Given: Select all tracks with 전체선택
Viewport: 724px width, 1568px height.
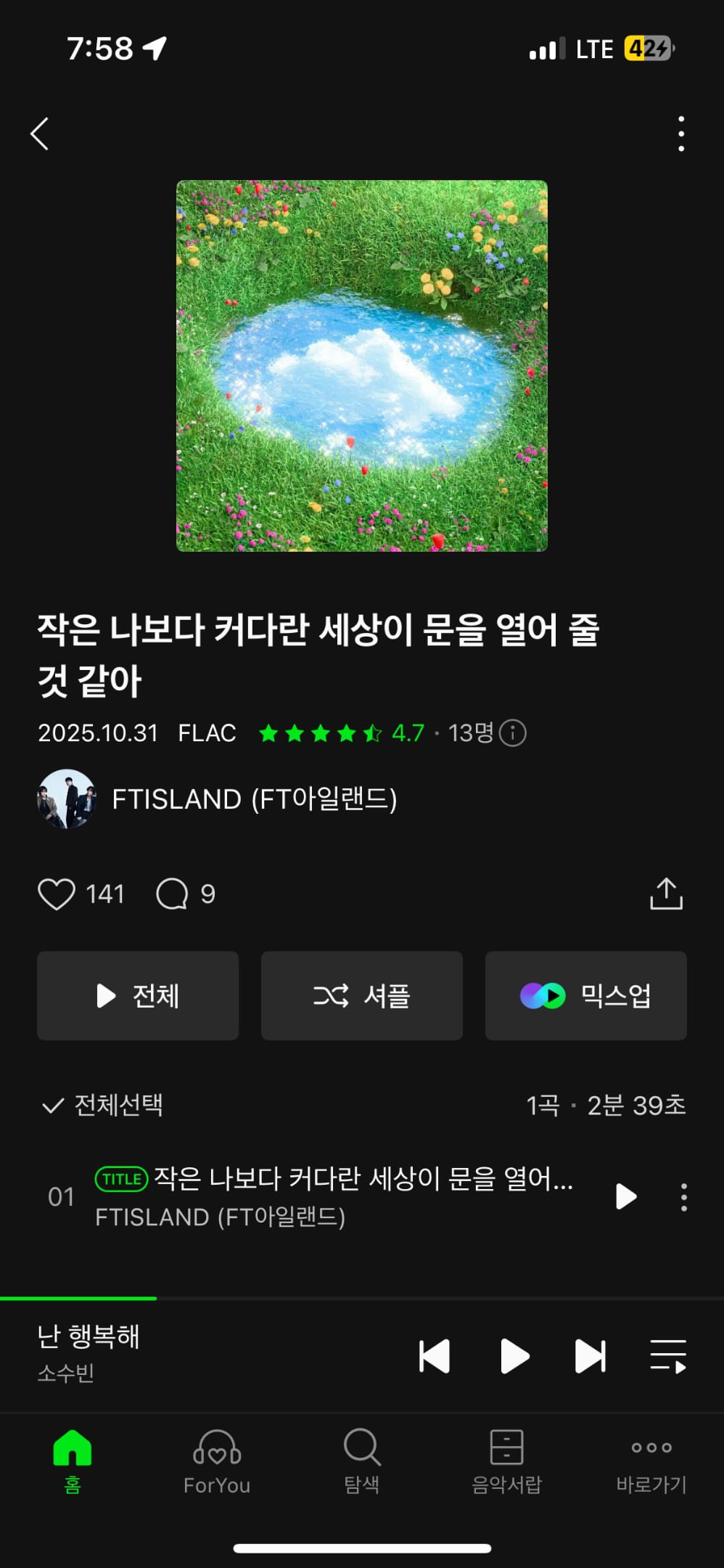Looking at the screenshot, I should point(103,1106).
